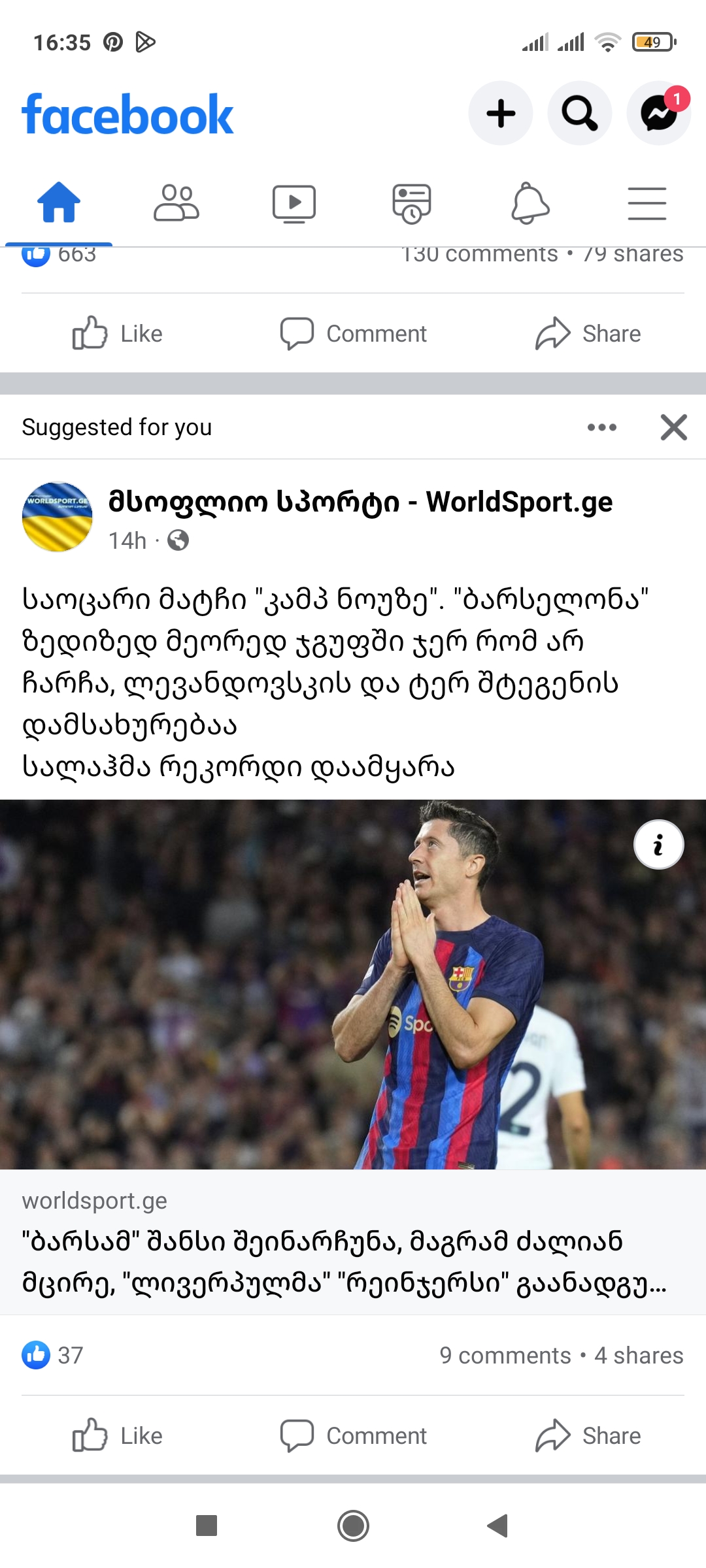The width and height of the screenshot is (706, 1568).
Task: Open the hamburger menu tab
Action: pyautogui.click(x=647, y=203)
